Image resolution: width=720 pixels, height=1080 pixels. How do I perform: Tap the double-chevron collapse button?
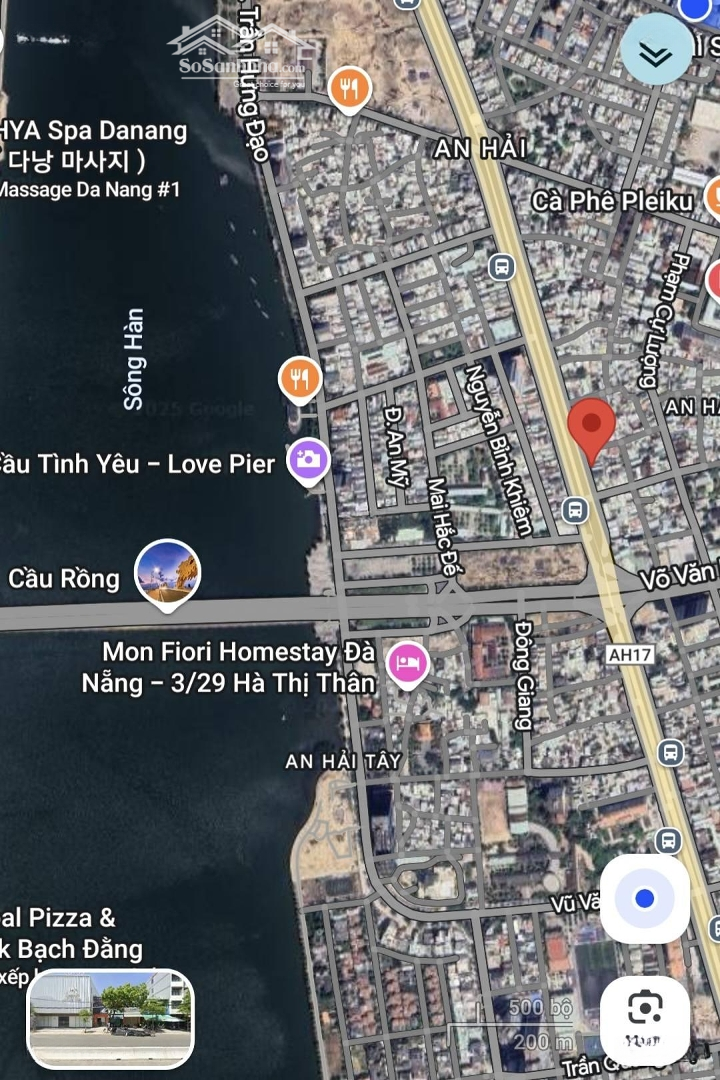tap(655, 55)
